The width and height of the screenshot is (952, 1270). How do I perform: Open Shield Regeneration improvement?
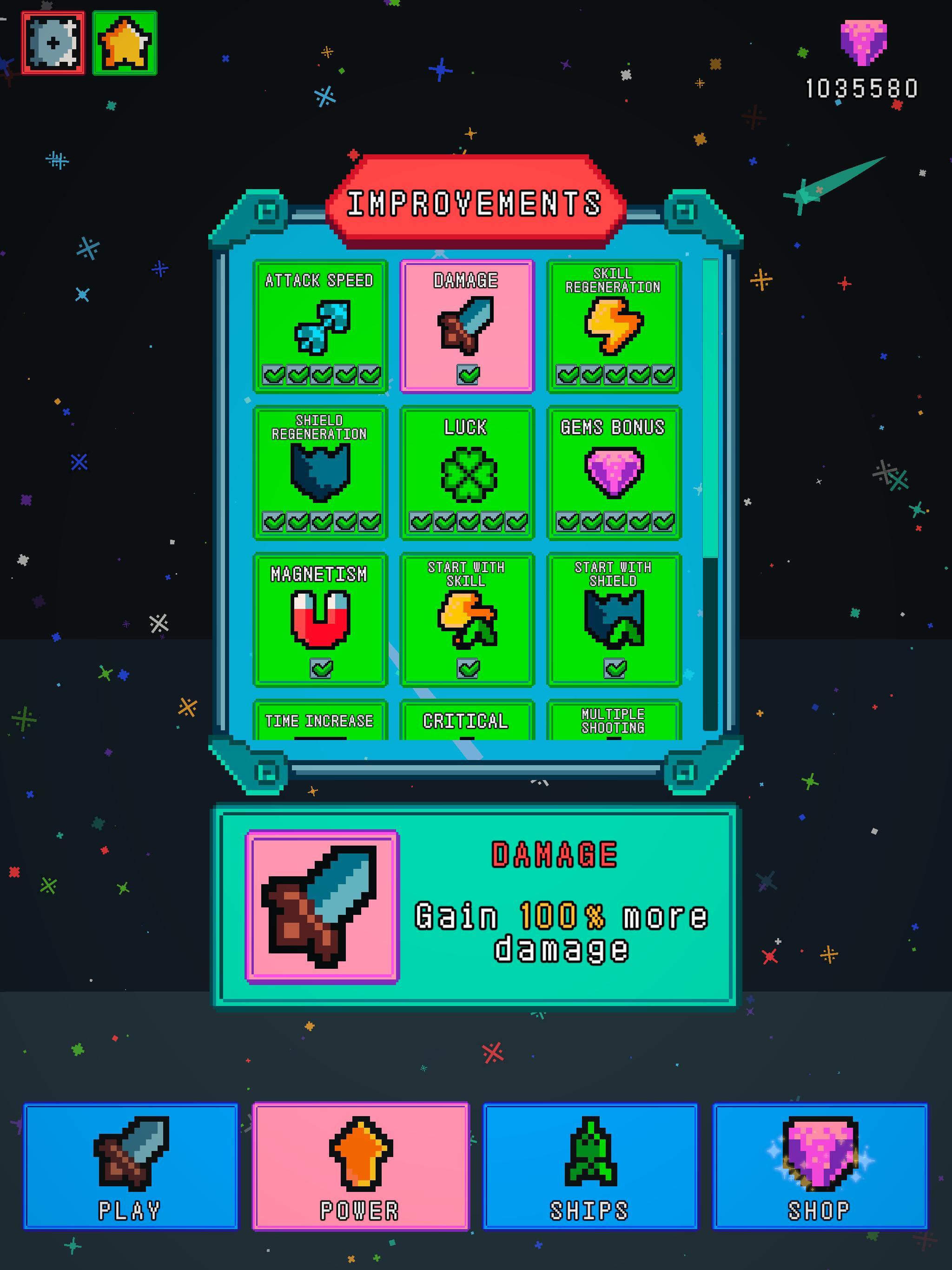(x=320, y=473)
